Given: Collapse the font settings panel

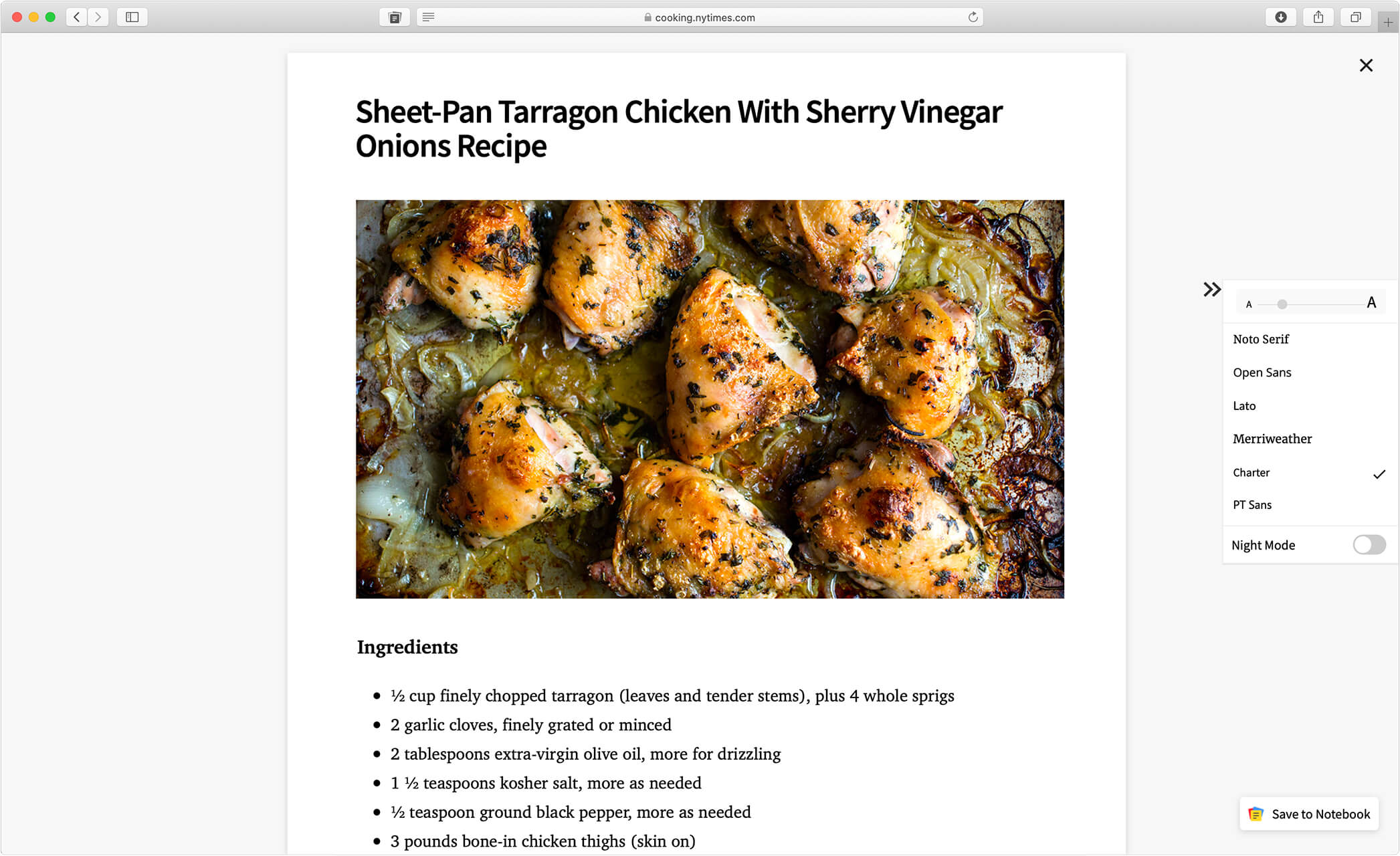Looking at the screenshot, I should tap(1211, 290).
